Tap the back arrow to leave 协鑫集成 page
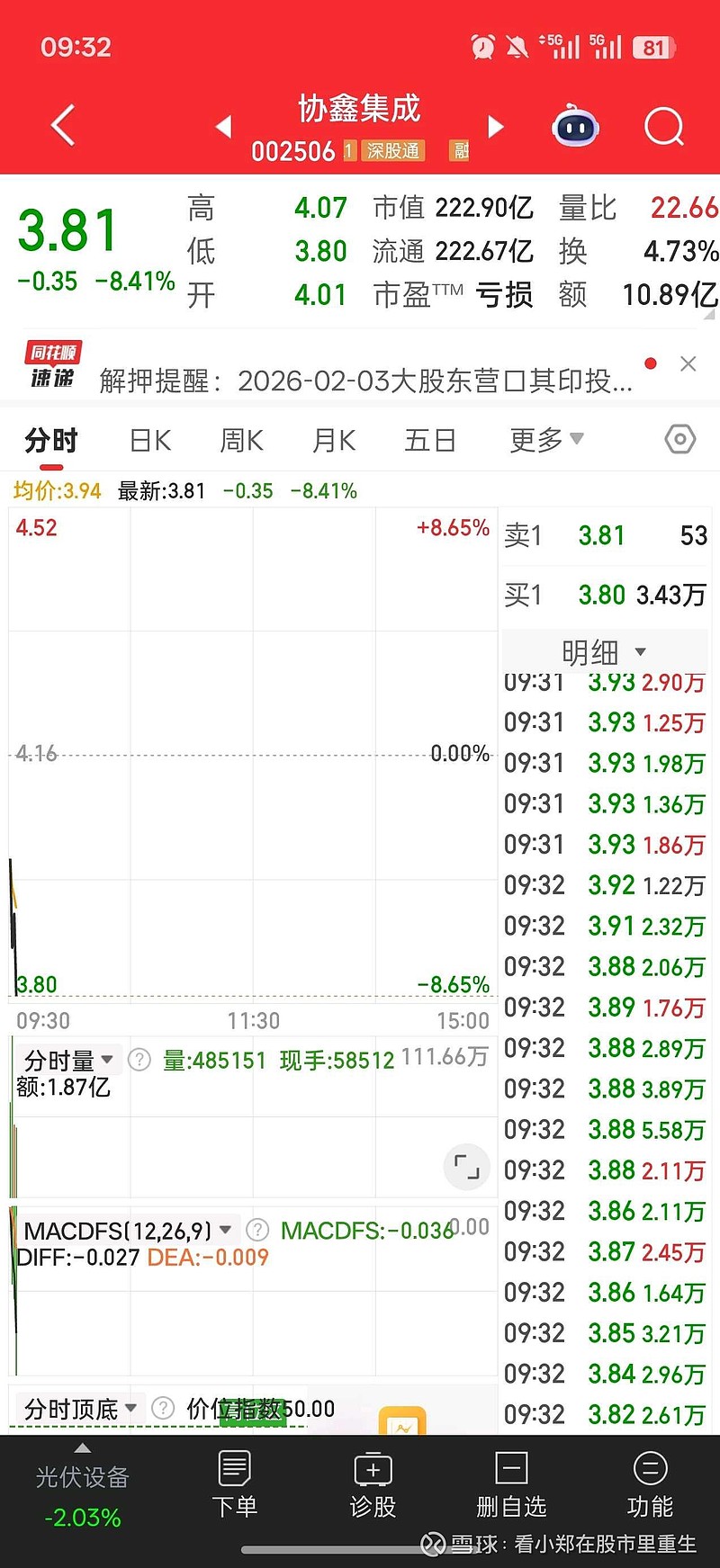 click(x=61, y=126)
